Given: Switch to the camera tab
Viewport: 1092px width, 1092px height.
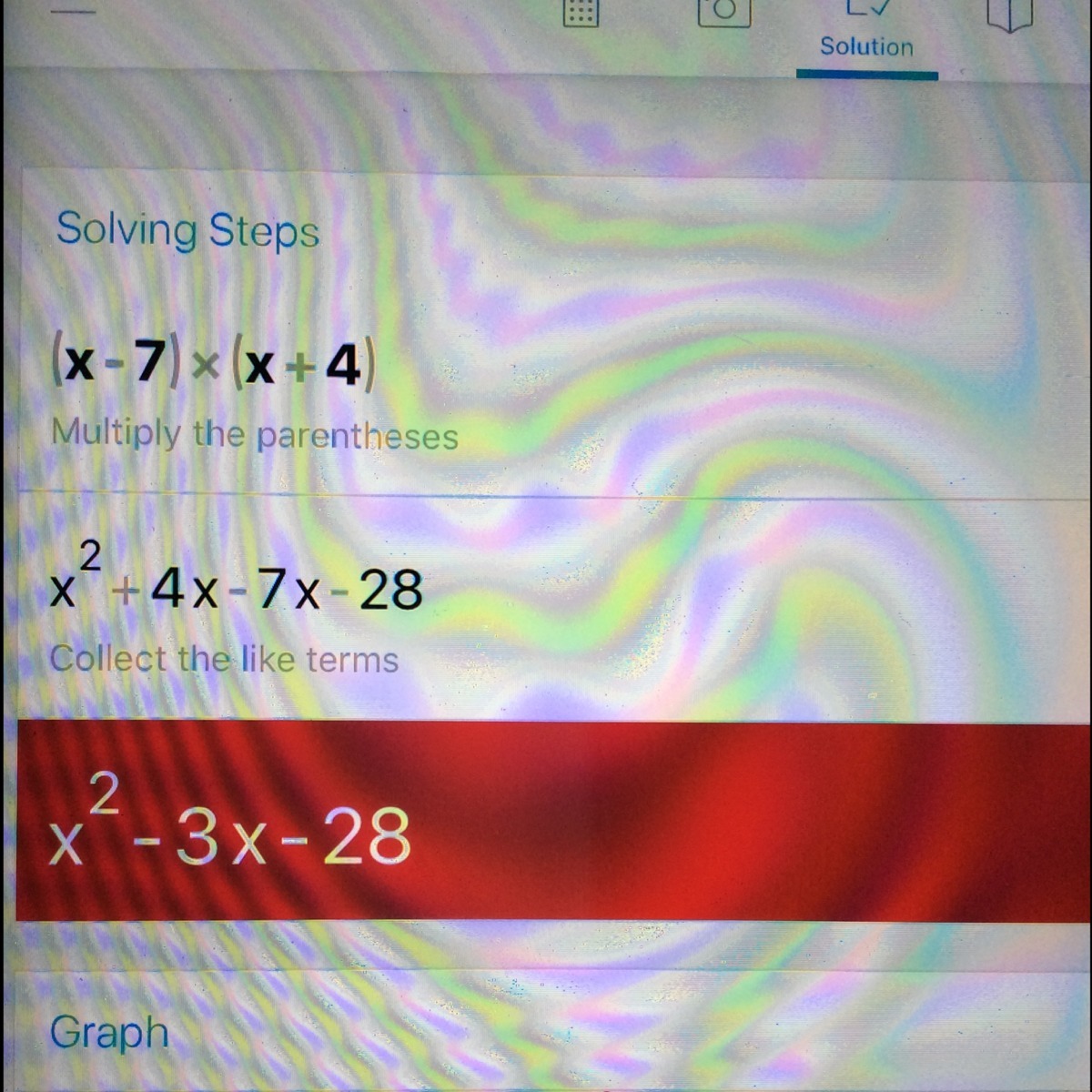Looking at the screenshot, I should (723, 11).
